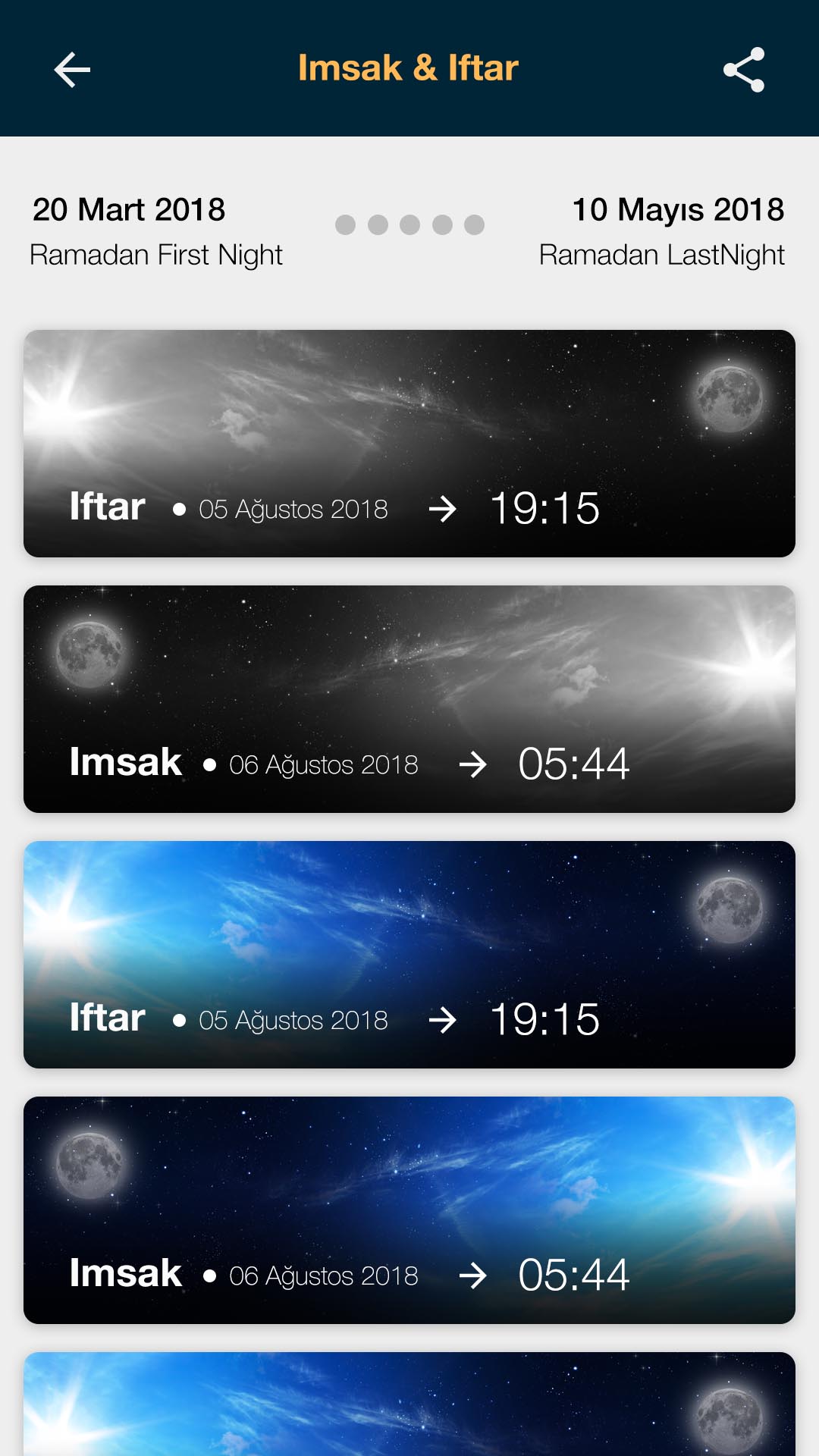Select the blue Iftar 19:15 card
819x1456 pixels.
pyautogui.click(x=409, y=955)
